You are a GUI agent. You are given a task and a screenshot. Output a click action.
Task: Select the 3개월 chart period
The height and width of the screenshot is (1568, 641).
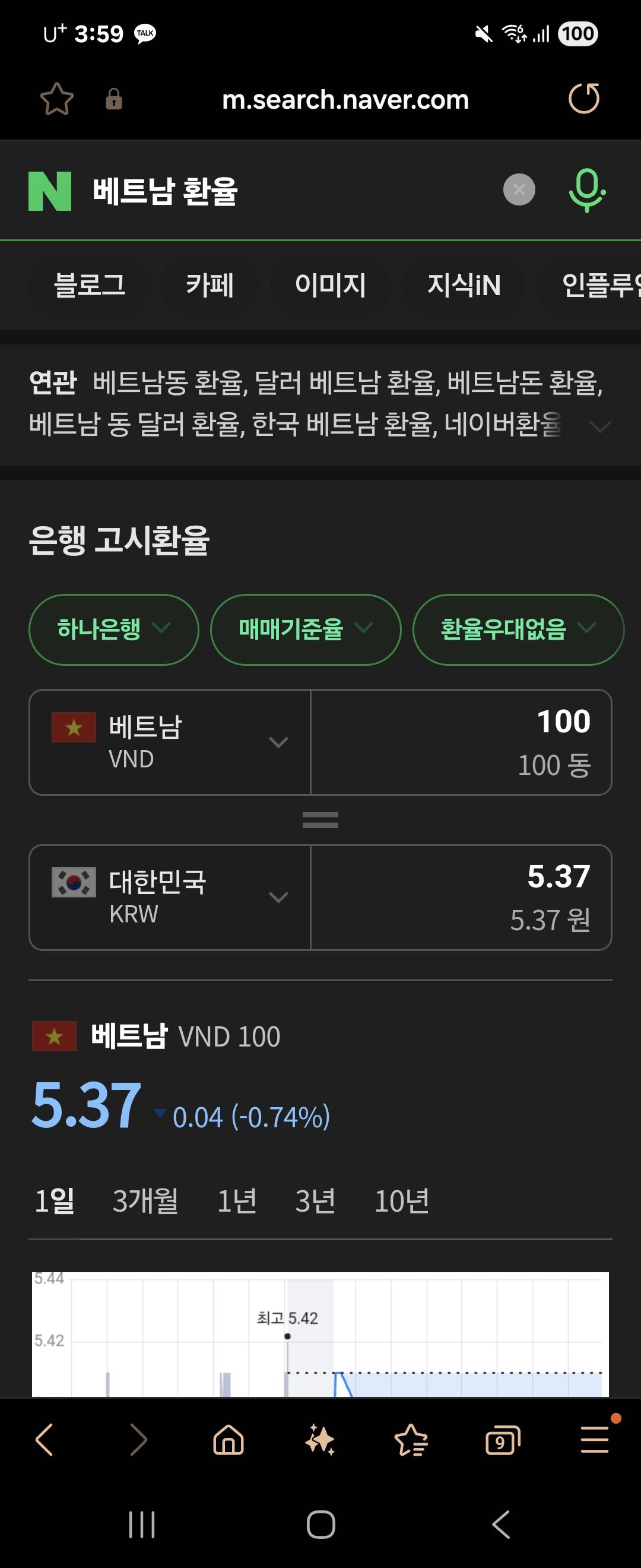[x=145, y=1201]
